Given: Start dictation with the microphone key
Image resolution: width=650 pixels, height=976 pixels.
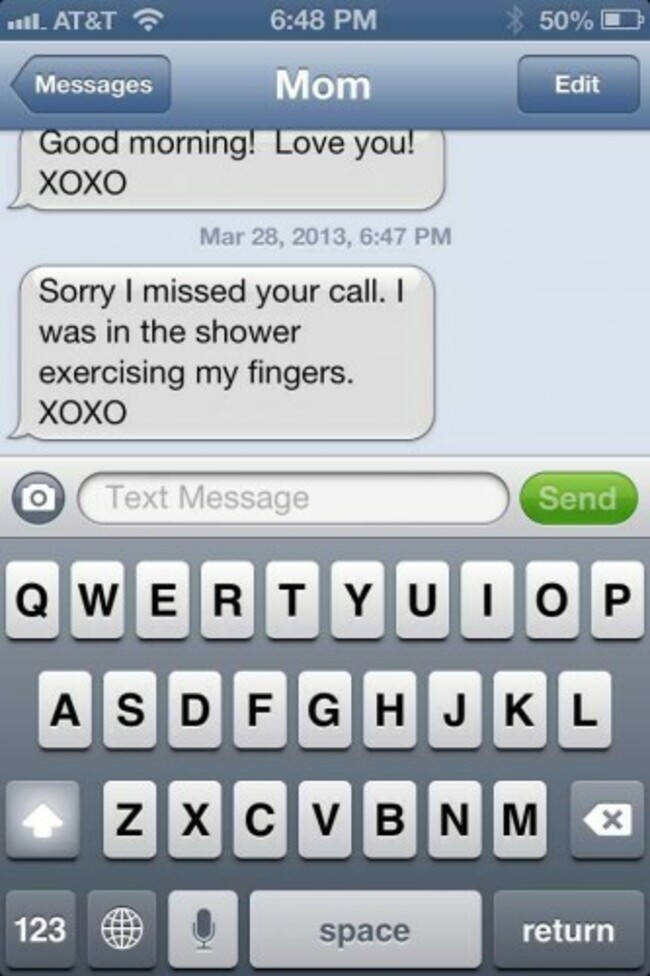Looking at the screenshot, I should click(203, 929).
